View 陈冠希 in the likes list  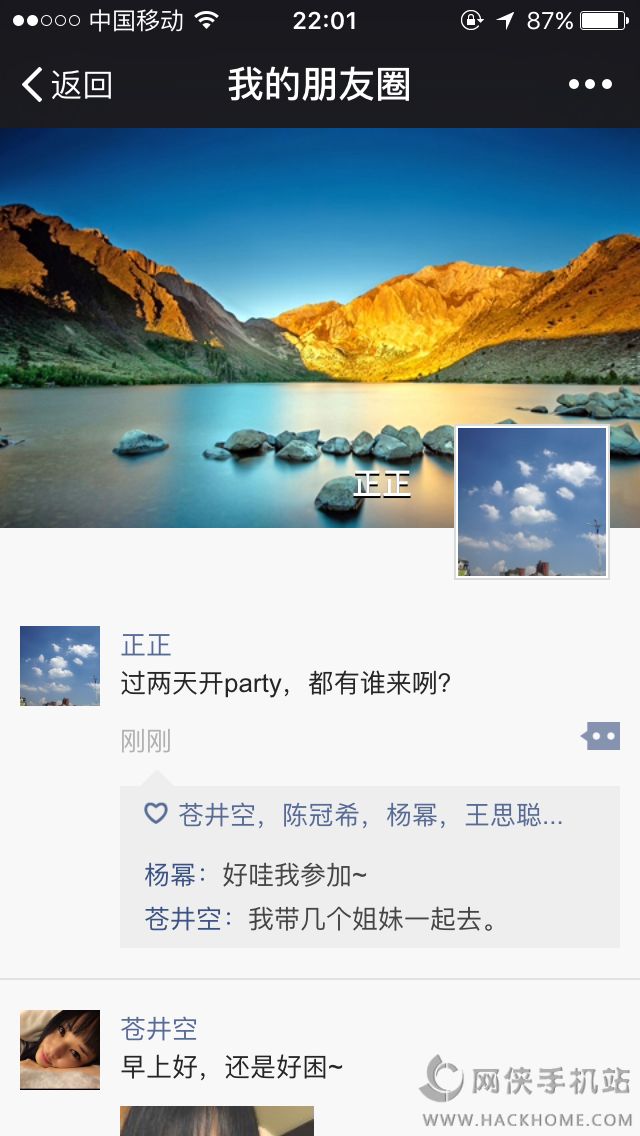pyautogui.click(x=320, y=815)
